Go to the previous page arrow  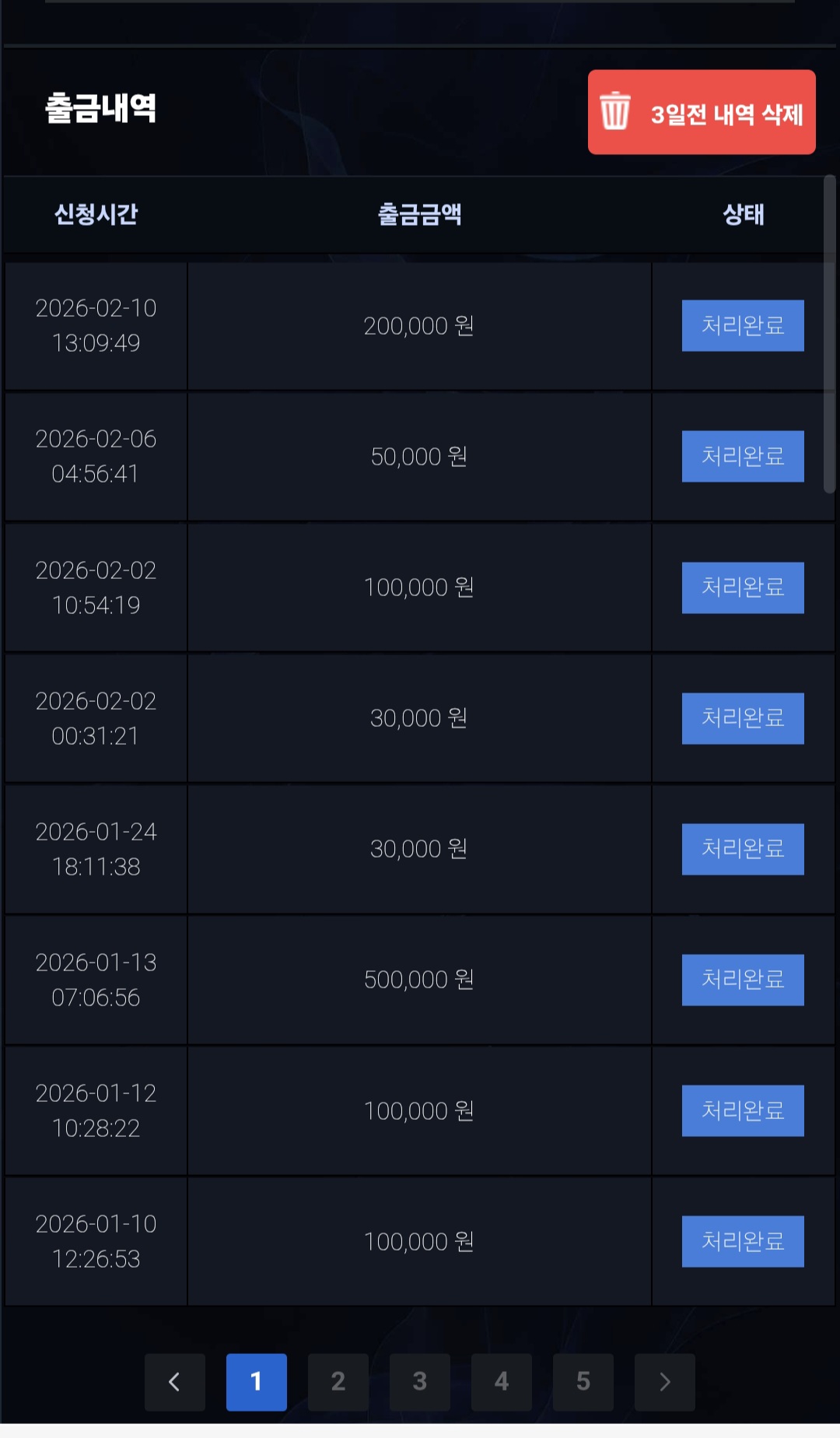coord(175,1382)
